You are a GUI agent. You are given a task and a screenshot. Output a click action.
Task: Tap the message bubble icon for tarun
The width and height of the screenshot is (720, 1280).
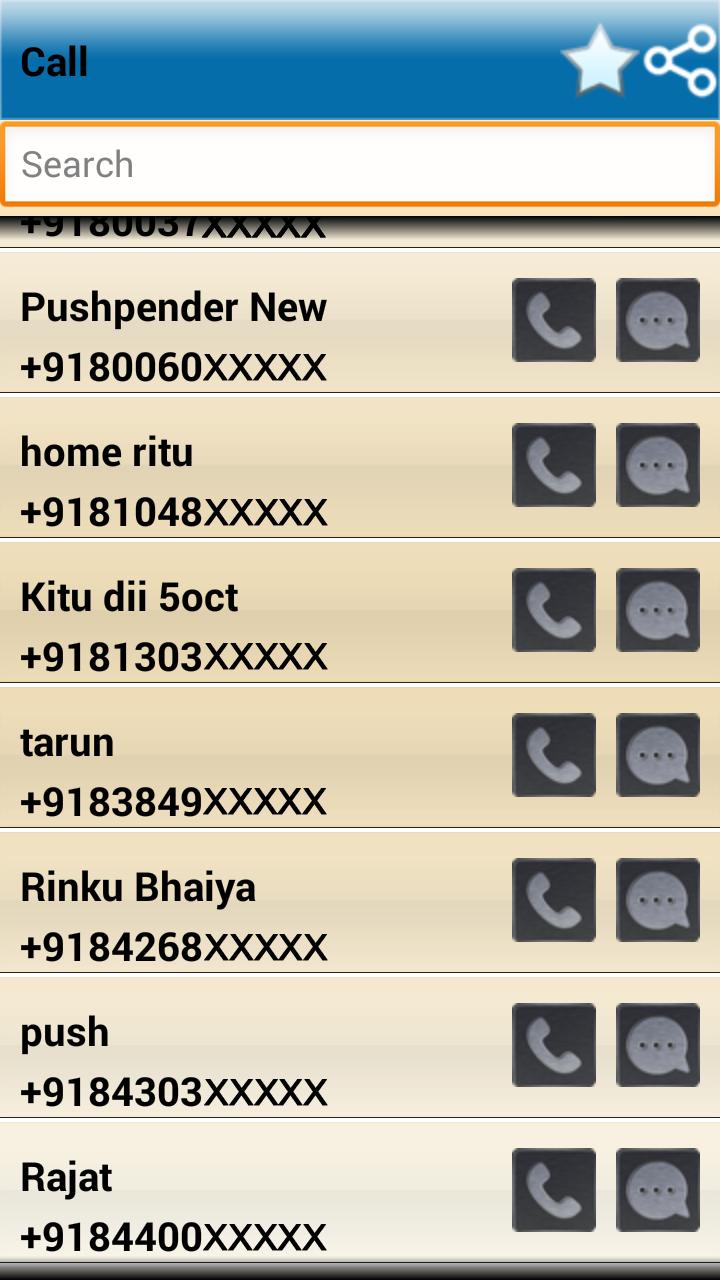(x=658, y=755)
